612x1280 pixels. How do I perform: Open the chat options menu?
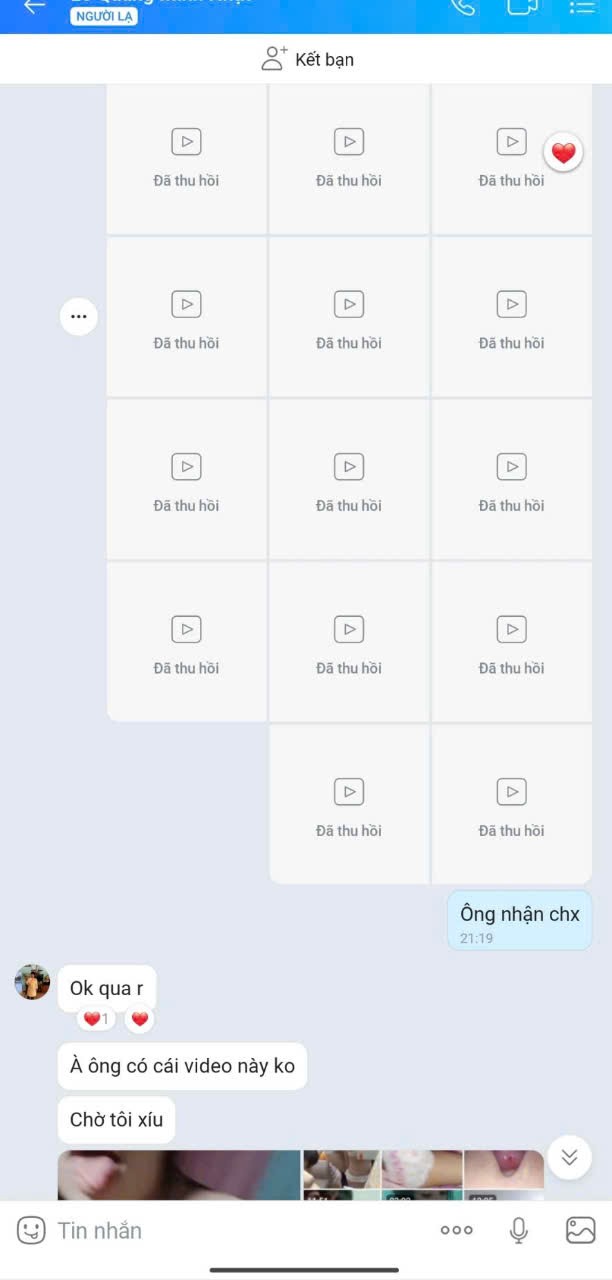click(581, 6)
